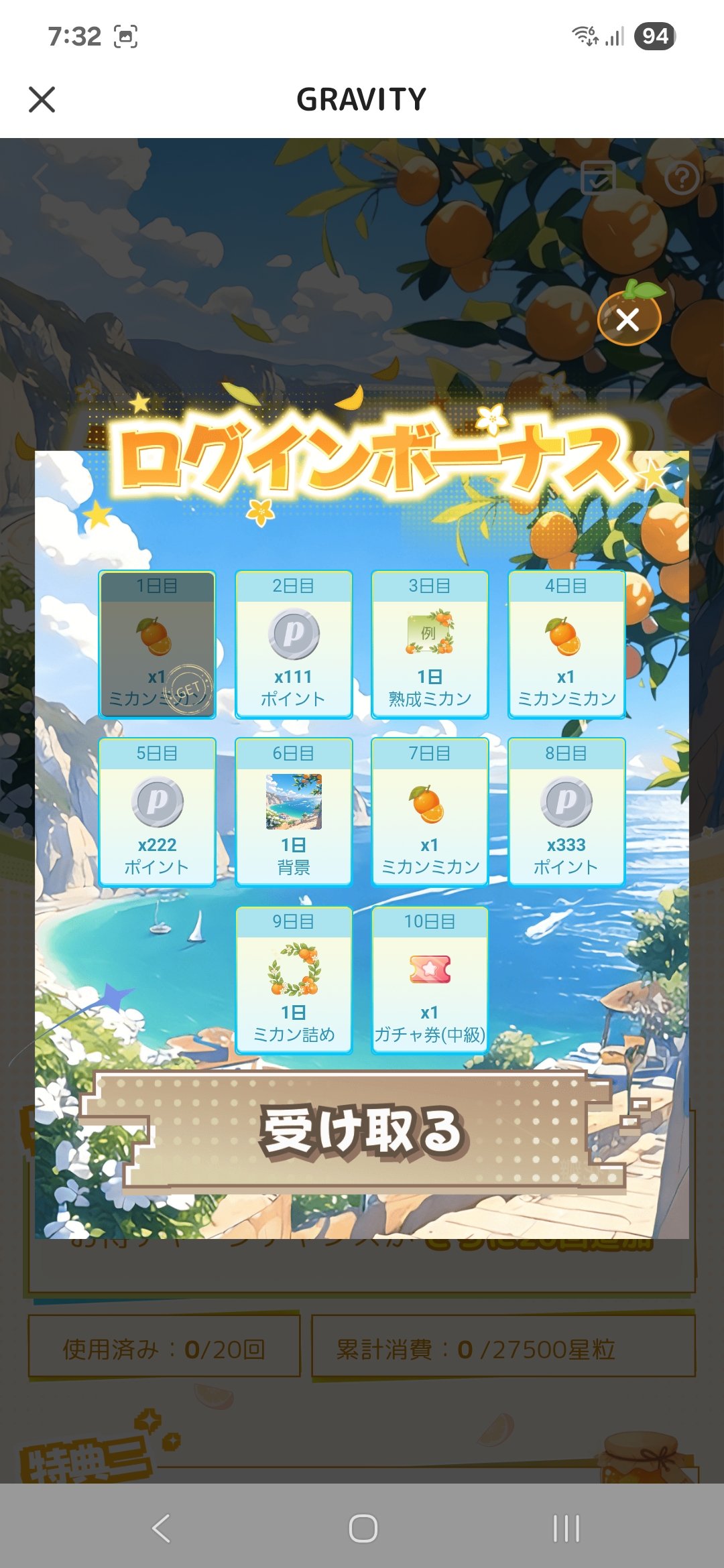
Task: Go to the home screen via navigation bar
Action: [x=363, y=1528]
